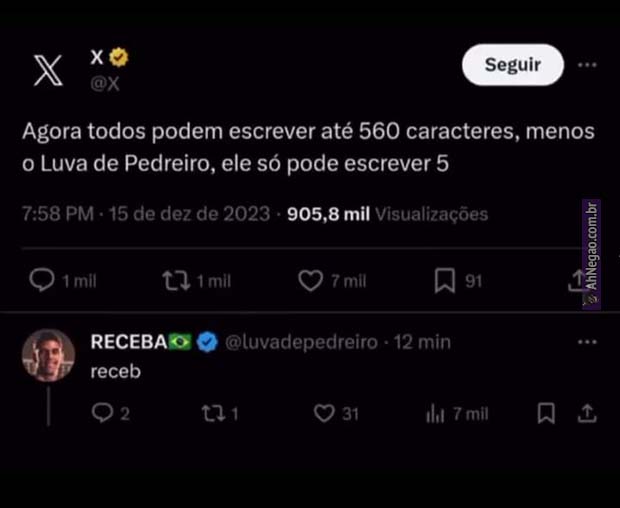Bookmark X's post with 91 saves
Viewport: 620px width, 508px height.
[x=445, y=281]
